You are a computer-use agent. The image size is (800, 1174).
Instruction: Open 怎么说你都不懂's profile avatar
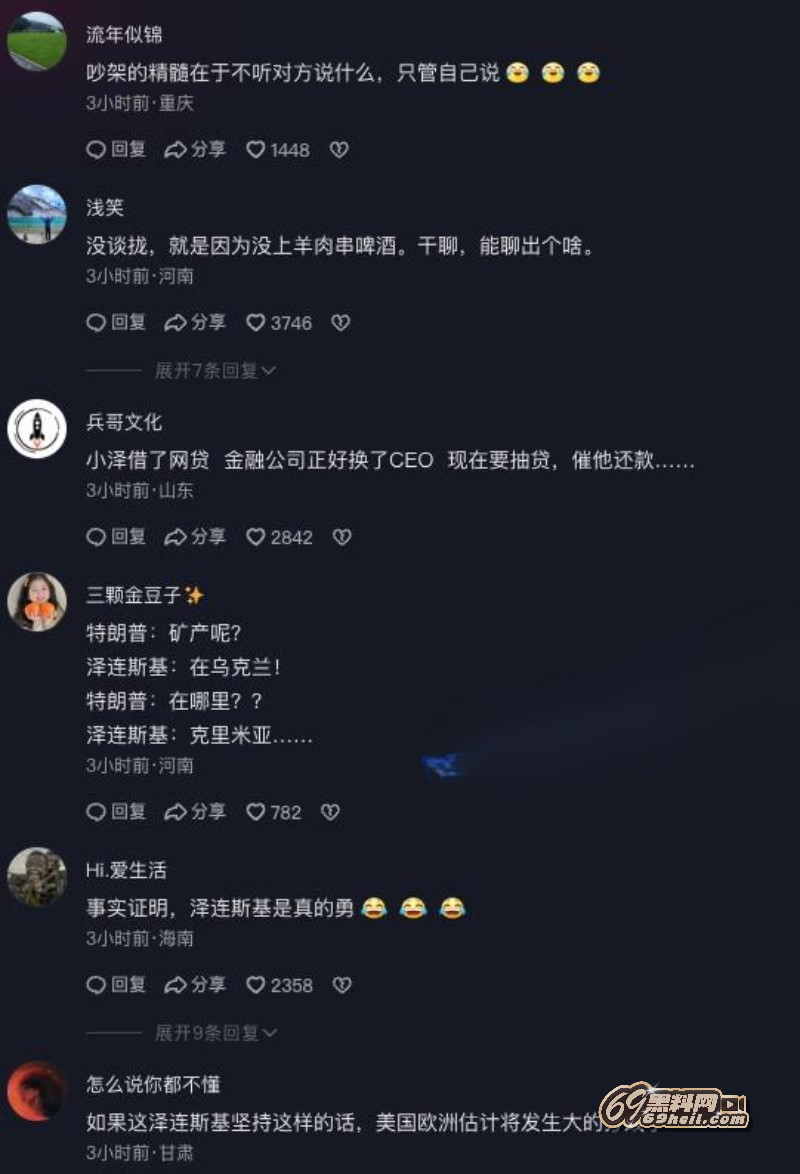coord(37,1092)
